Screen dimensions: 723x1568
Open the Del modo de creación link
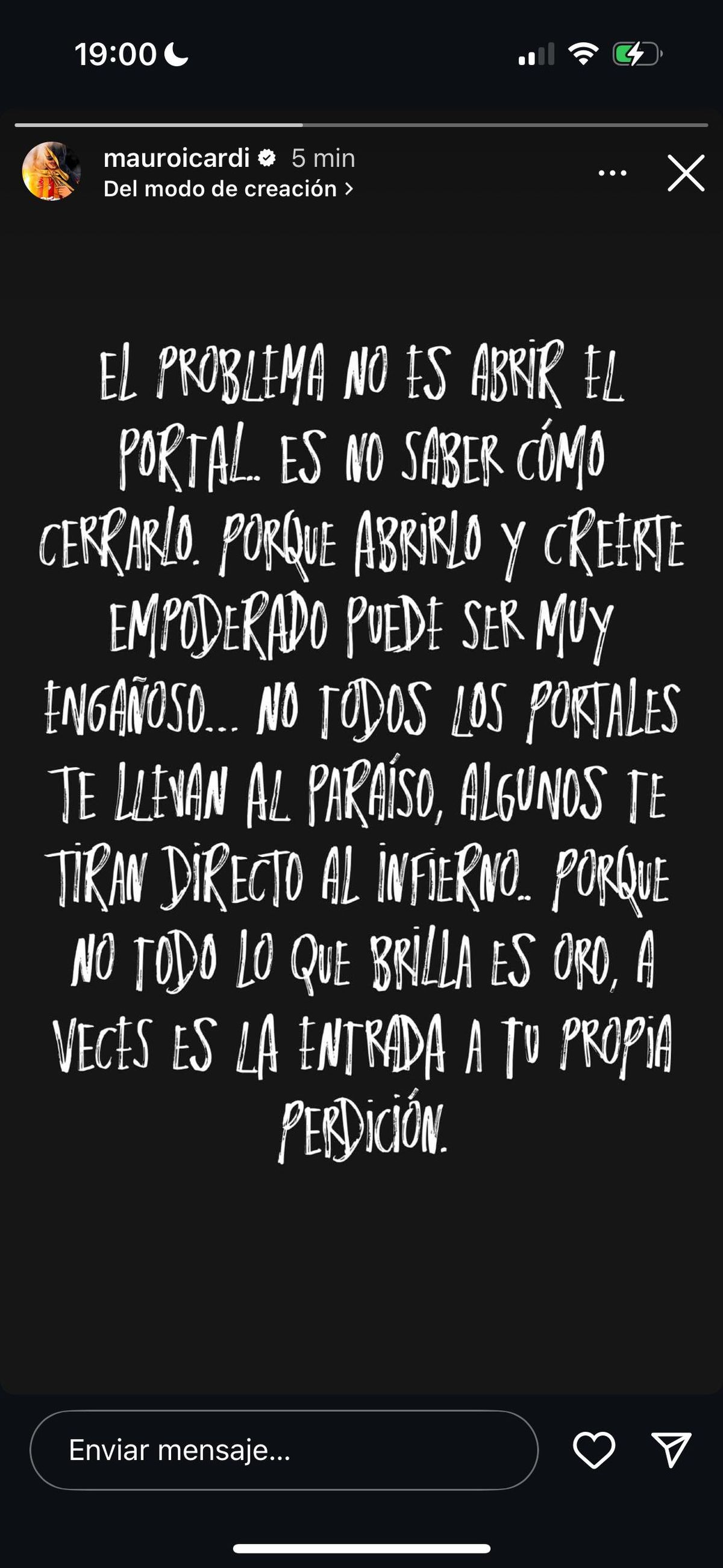228,189
